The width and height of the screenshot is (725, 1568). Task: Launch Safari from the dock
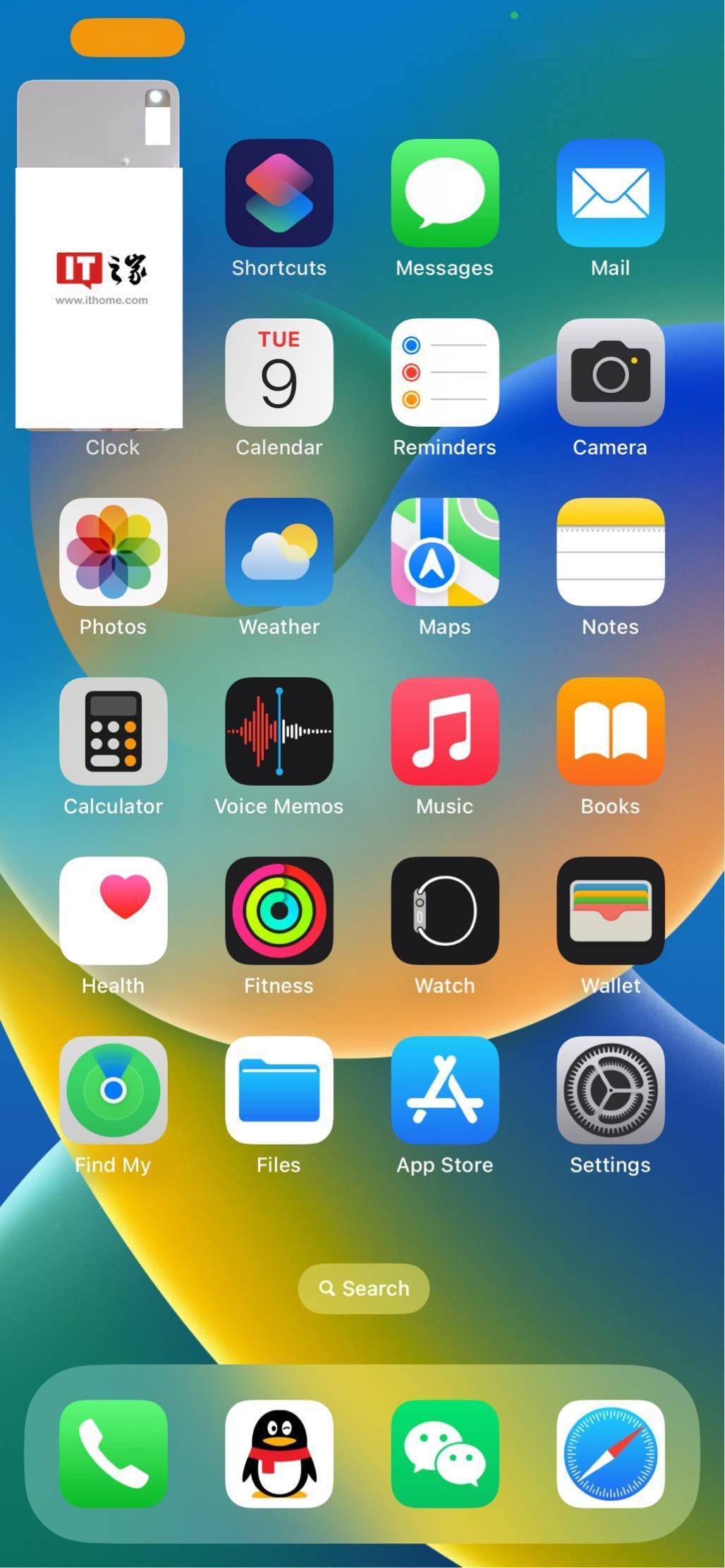(610, 1453)
